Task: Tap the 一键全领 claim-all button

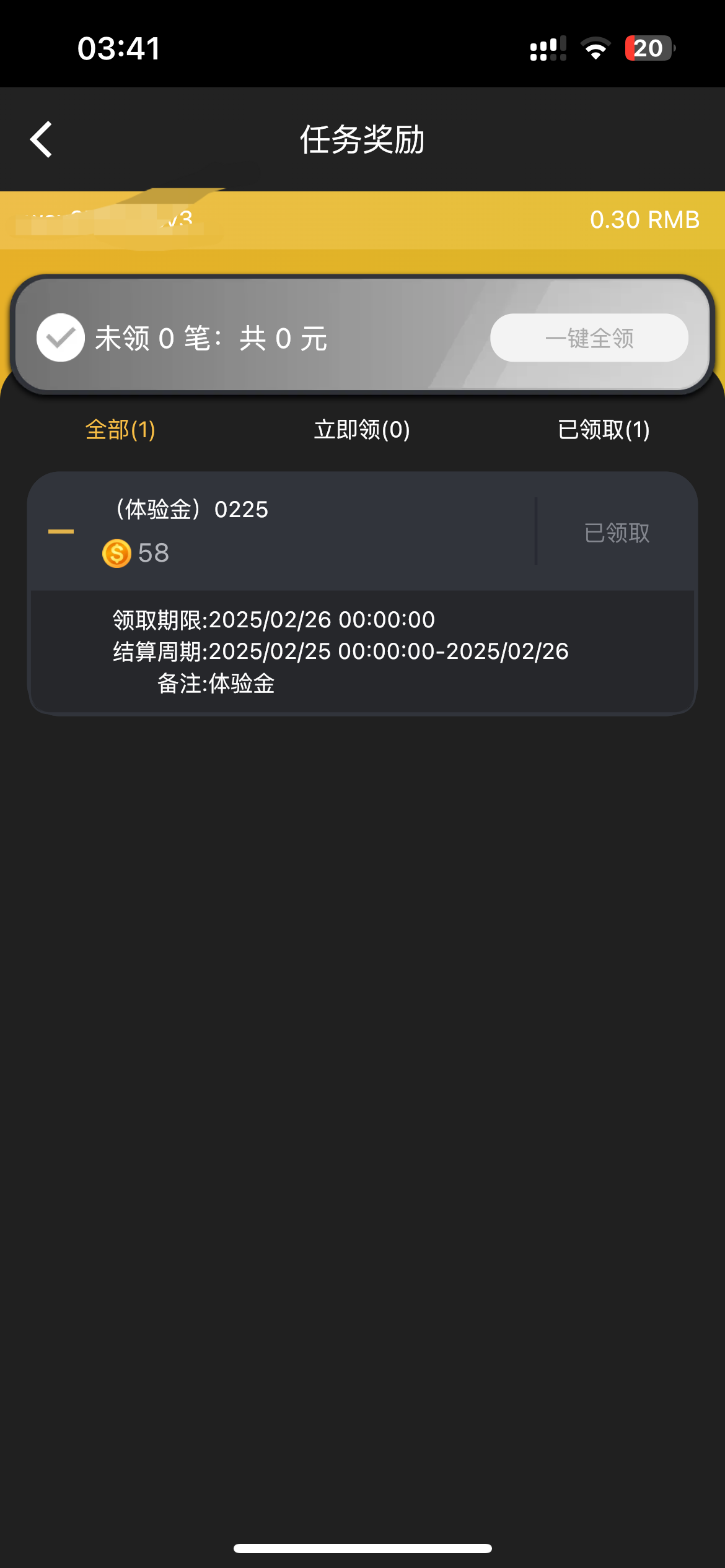Action: [x=589, y=338]
